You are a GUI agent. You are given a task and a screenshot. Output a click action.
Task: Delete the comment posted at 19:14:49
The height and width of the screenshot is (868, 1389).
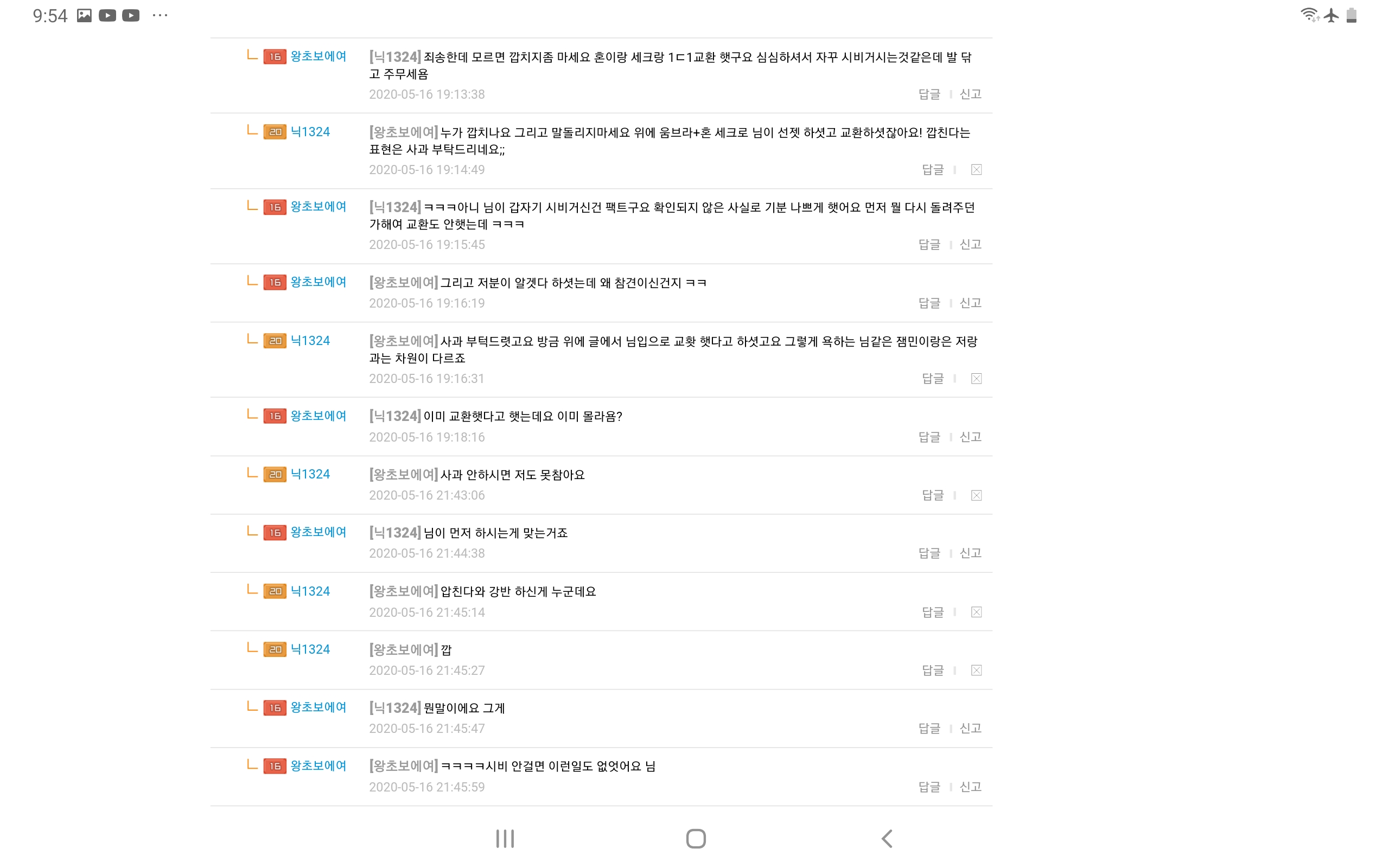[976, 170]
